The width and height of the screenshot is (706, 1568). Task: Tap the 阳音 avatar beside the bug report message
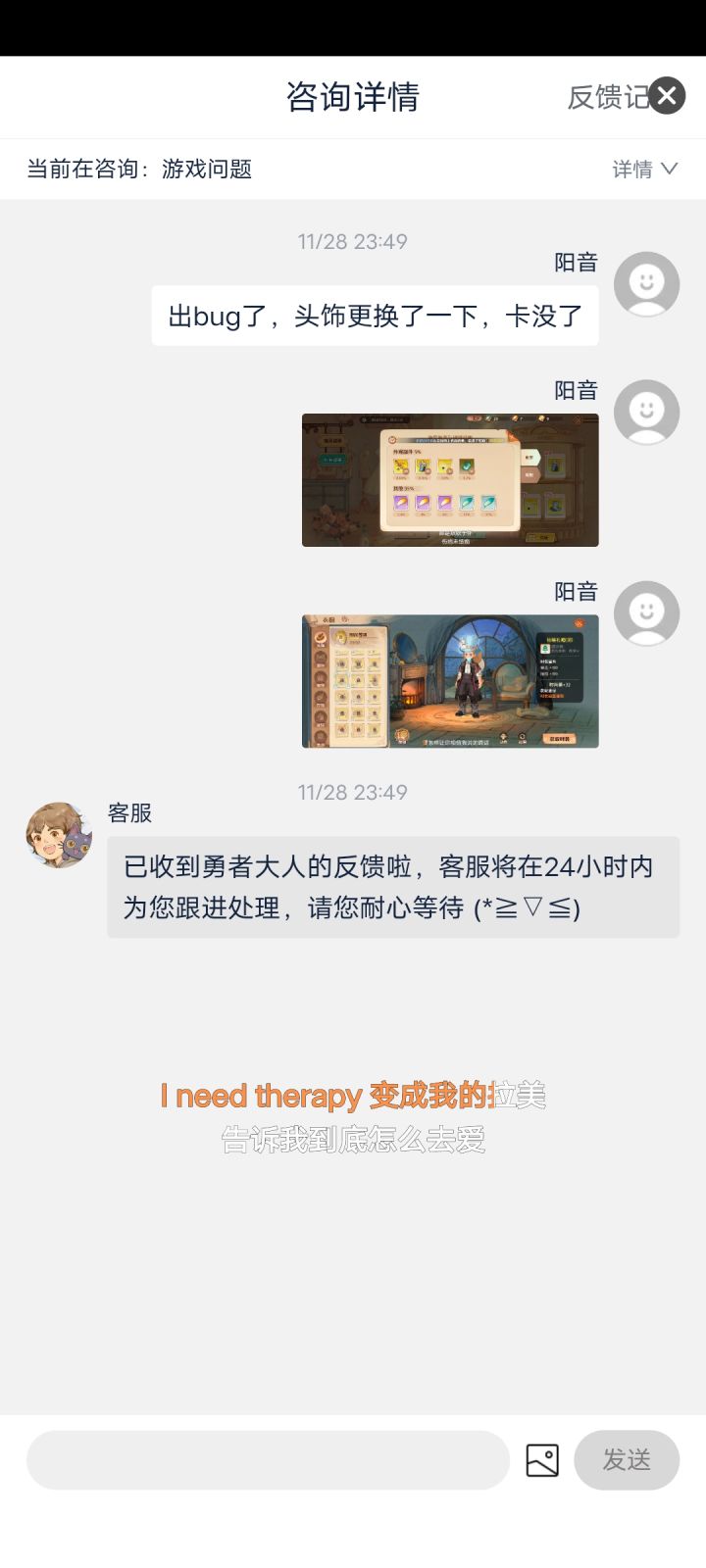[x=646, y=283]
